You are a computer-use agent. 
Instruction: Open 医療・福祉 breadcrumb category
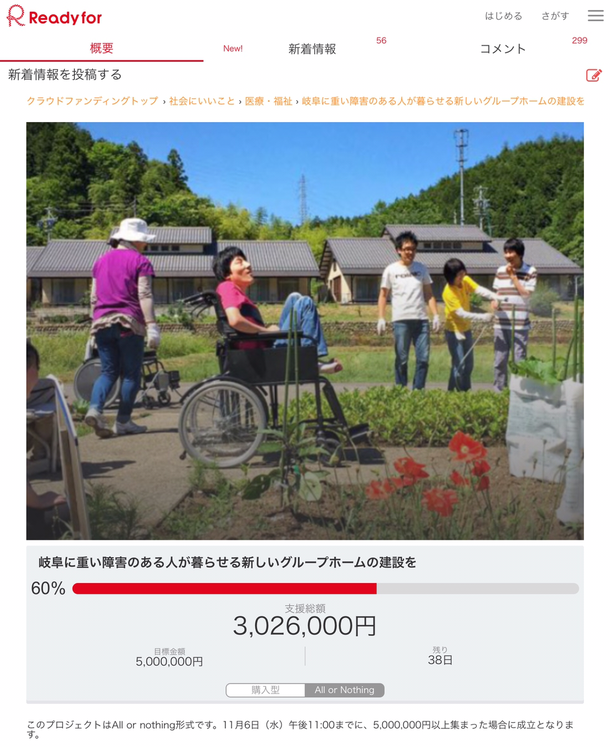pyautogui.click(x=268, y=101)
